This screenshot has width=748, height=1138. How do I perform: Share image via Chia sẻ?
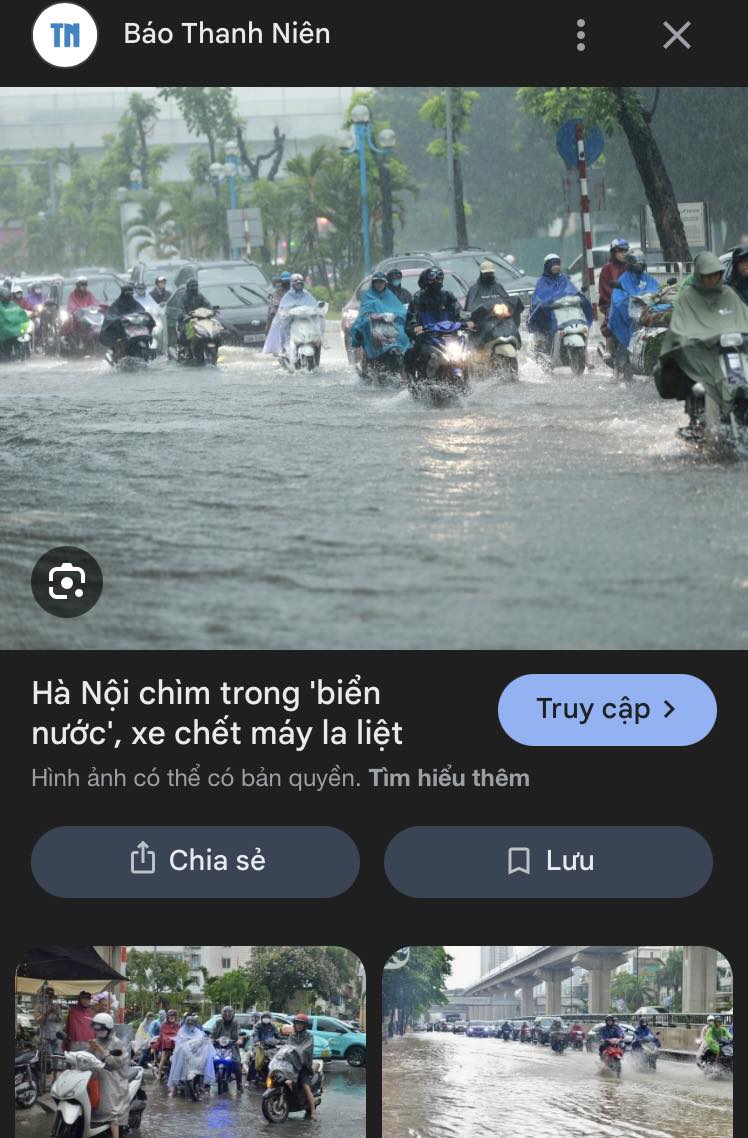coord(195,861)
